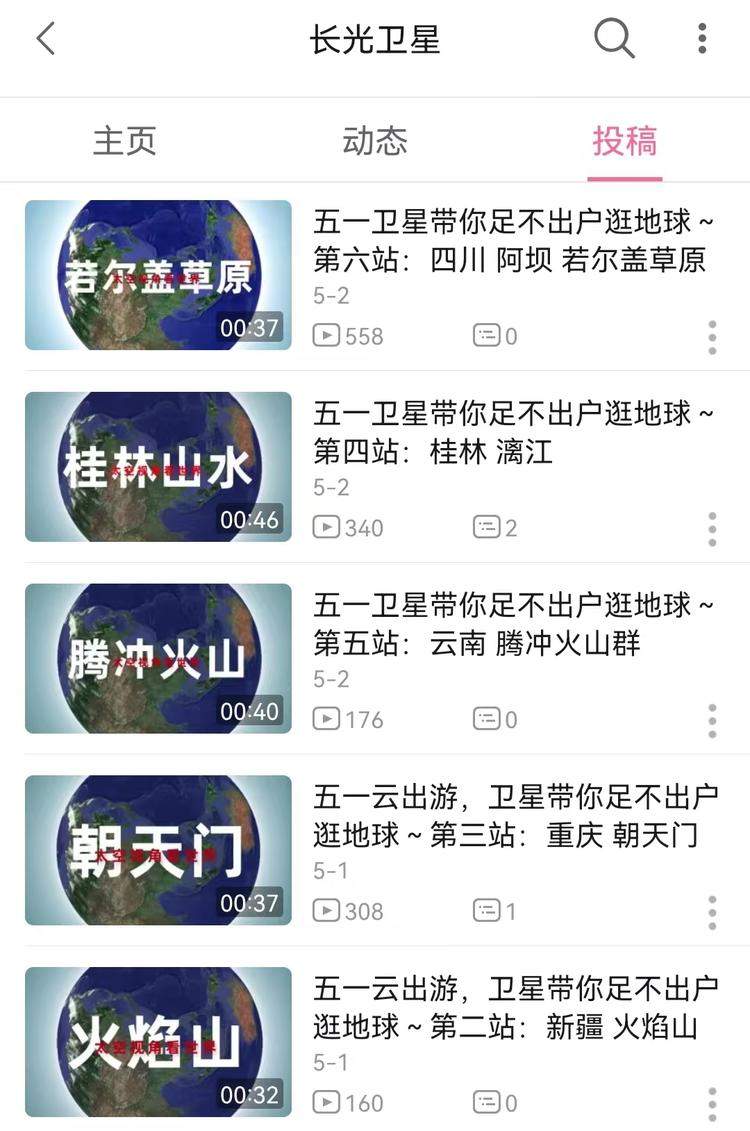Open more options for 腾冲火山群 video
This screenshot has height=1131, width=750.
point(712,721)
